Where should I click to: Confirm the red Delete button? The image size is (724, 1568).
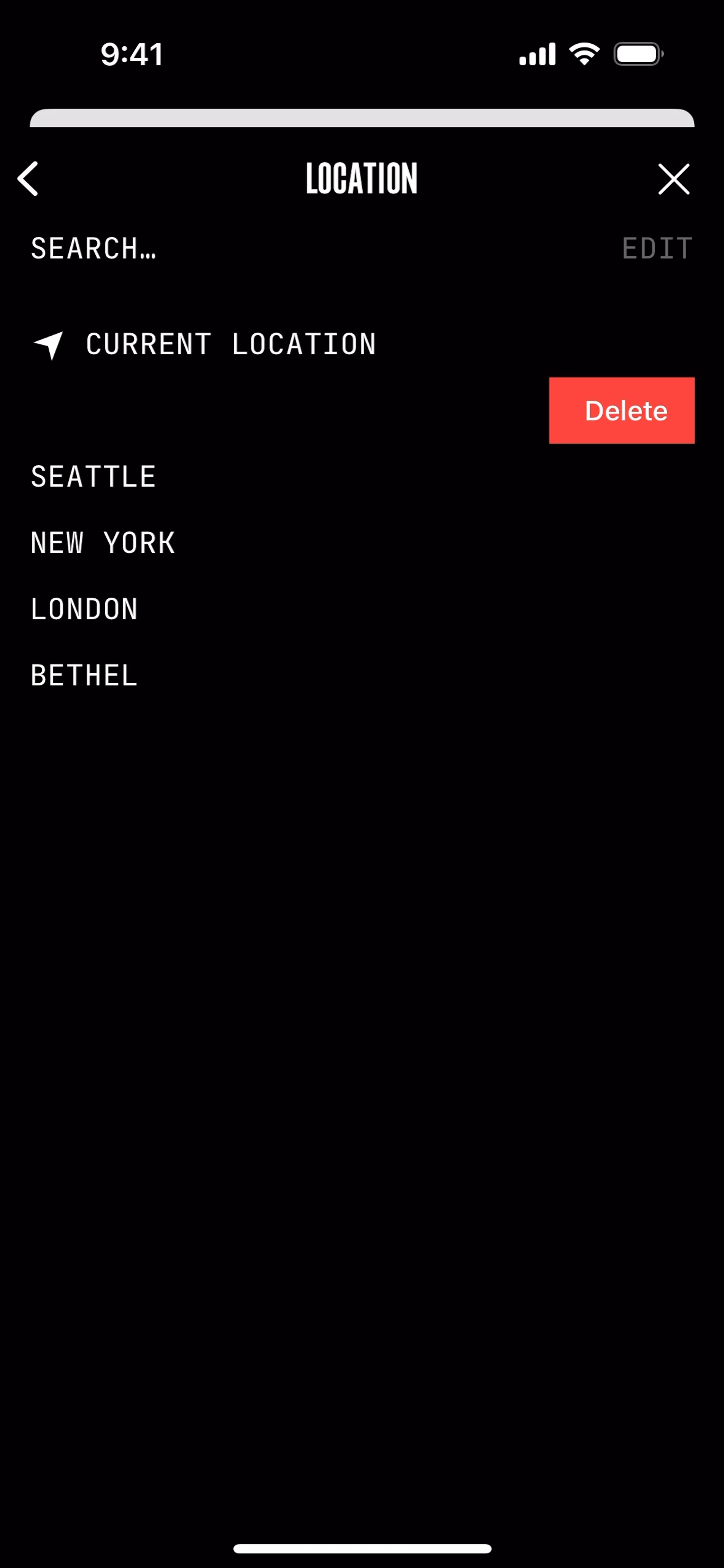pyautogui.click(x=621, y=411)
